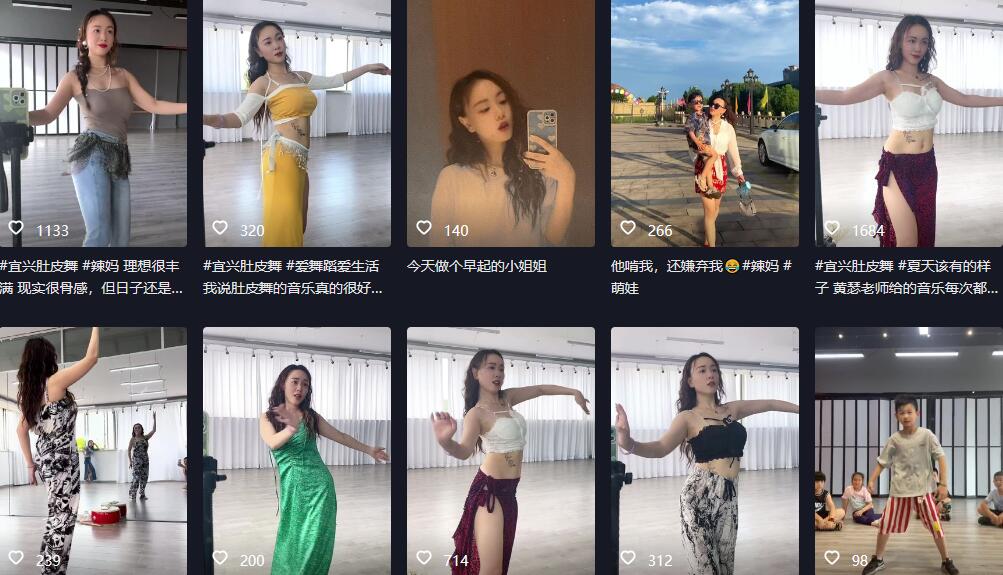Open the video with 239 likes
The height and width of the screenshot is (575, 1003).
(x=93, y=450)
